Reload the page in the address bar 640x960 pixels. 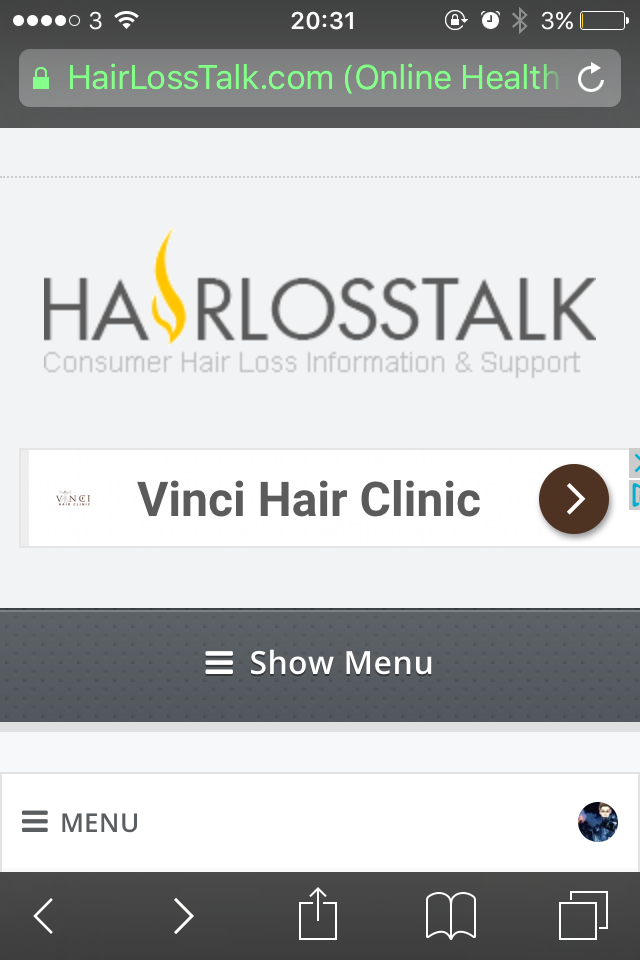pos(591,78)
